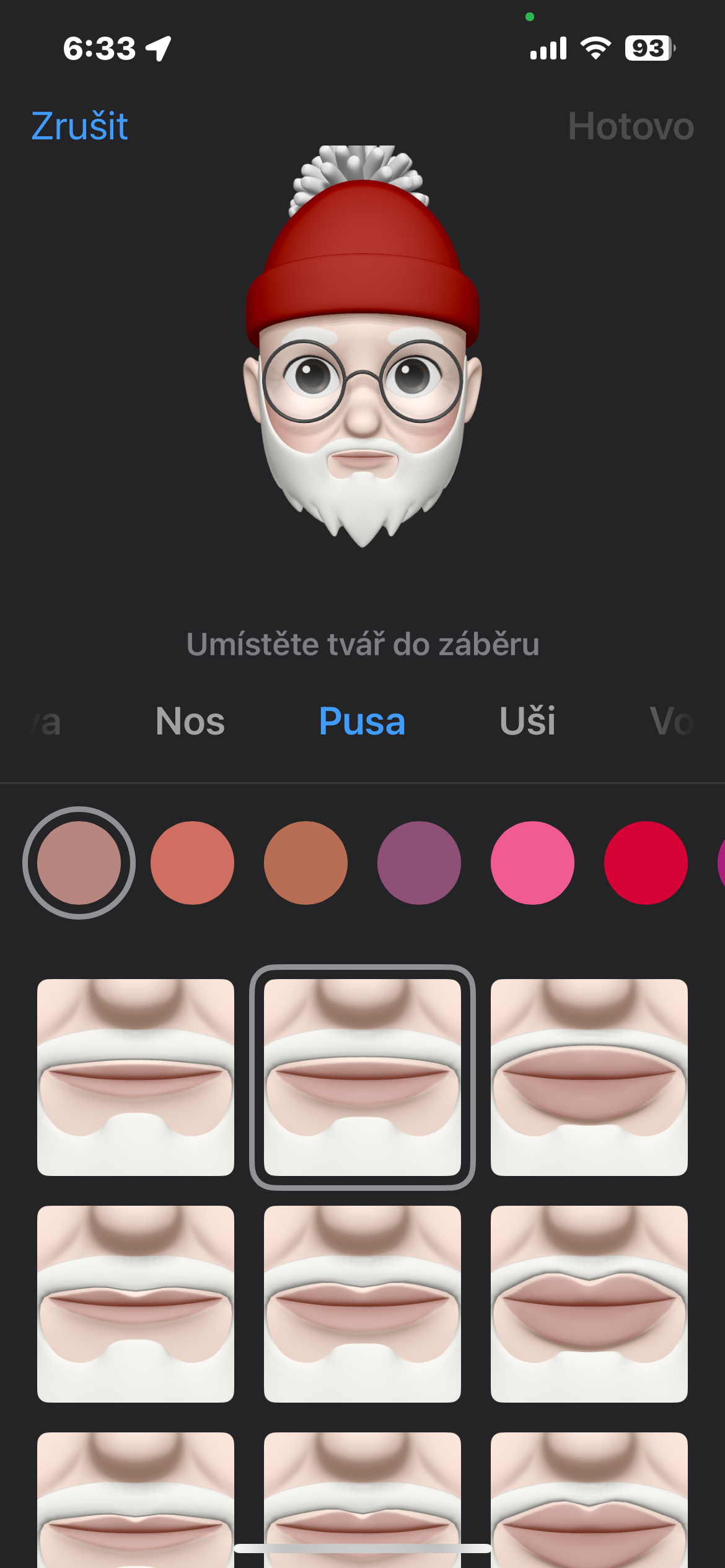Apply the purple lip color

coord(419,863)
